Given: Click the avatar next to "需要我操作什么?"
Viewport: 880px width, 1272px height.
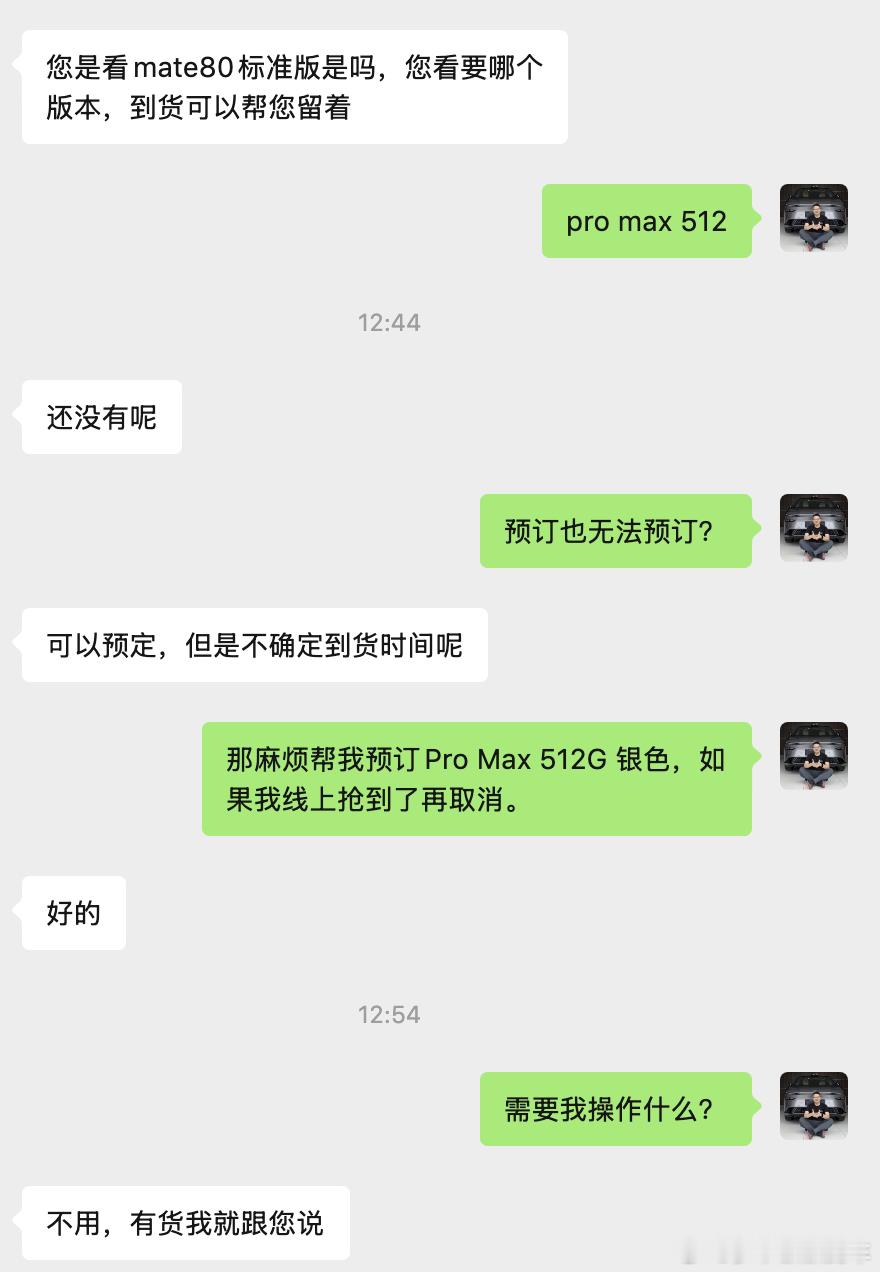Looking at the screenshot, I should (x=813, y=1107).
